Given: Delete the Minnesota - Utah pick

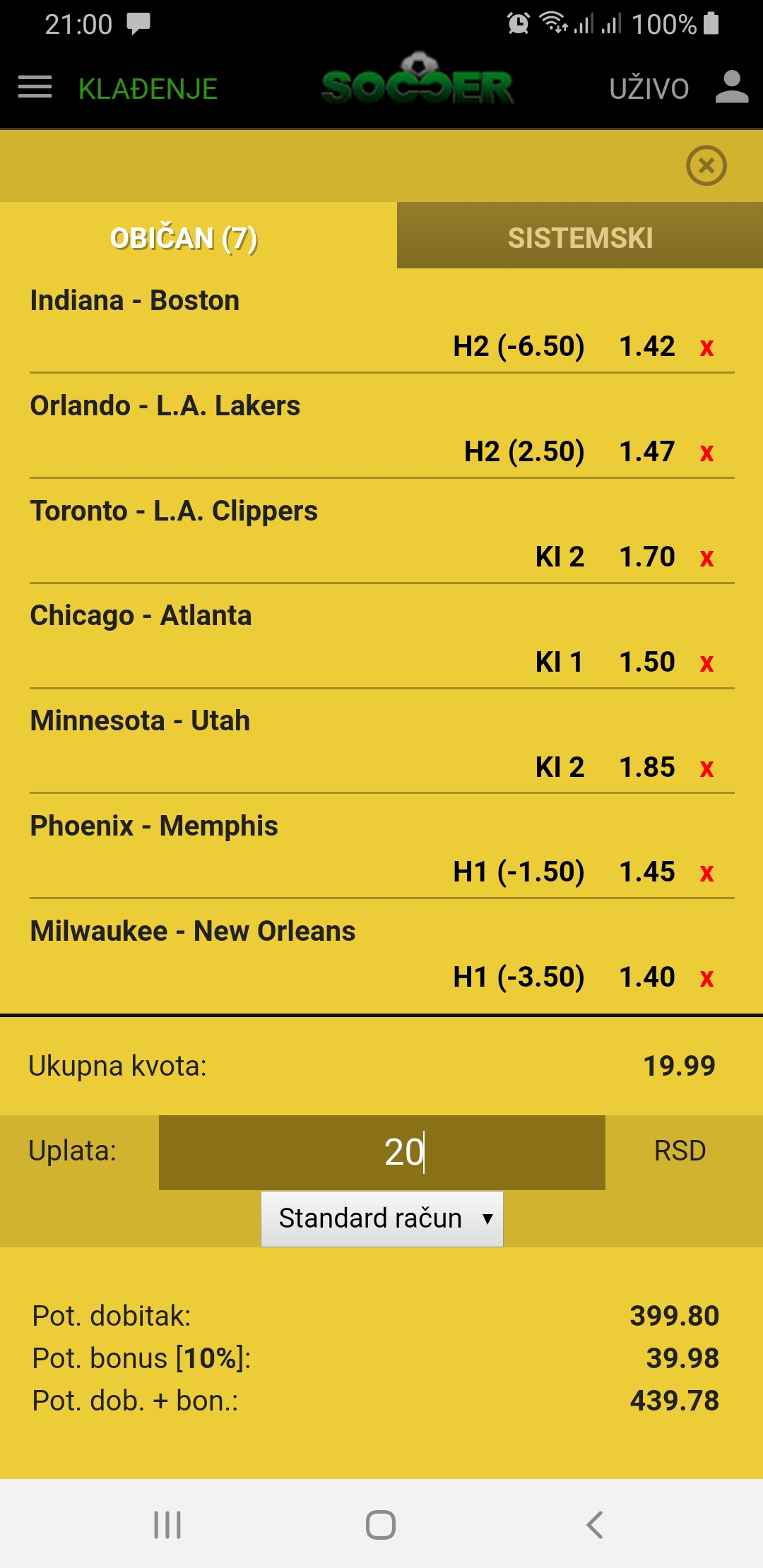Looking at the screenshot, I should [x=706, y=769].
